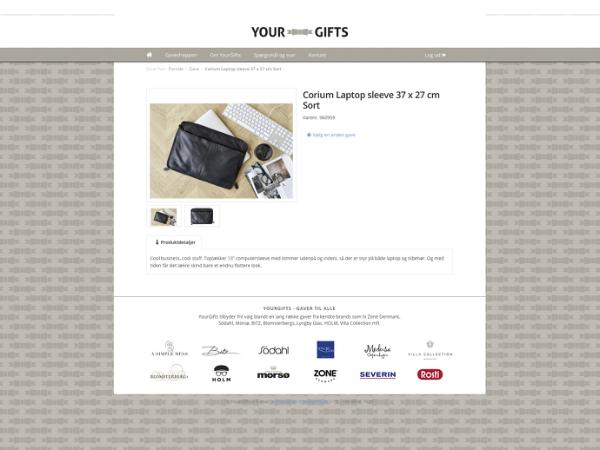600x450 pixels.
Task: Open the Kontakt page
Action: (317, 55)
